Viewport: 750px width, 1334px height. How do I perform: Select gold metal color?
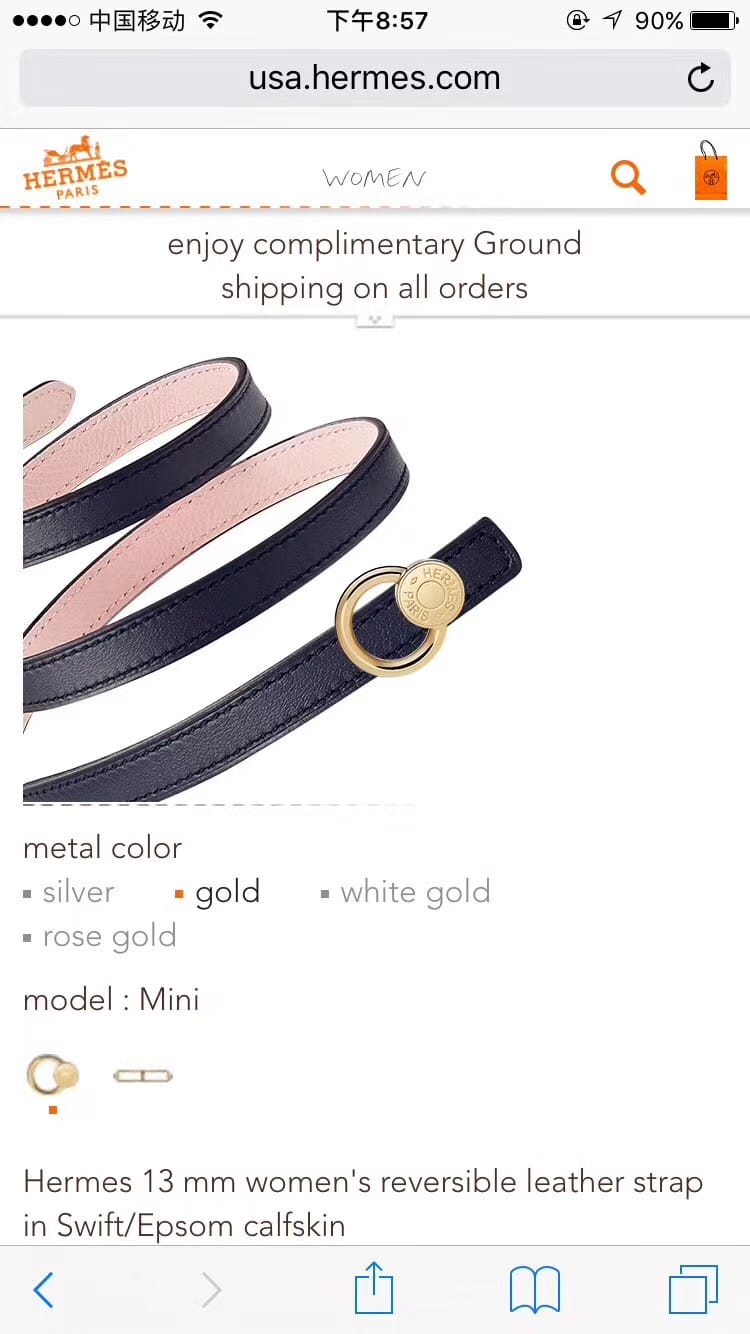tap(226, 892)
